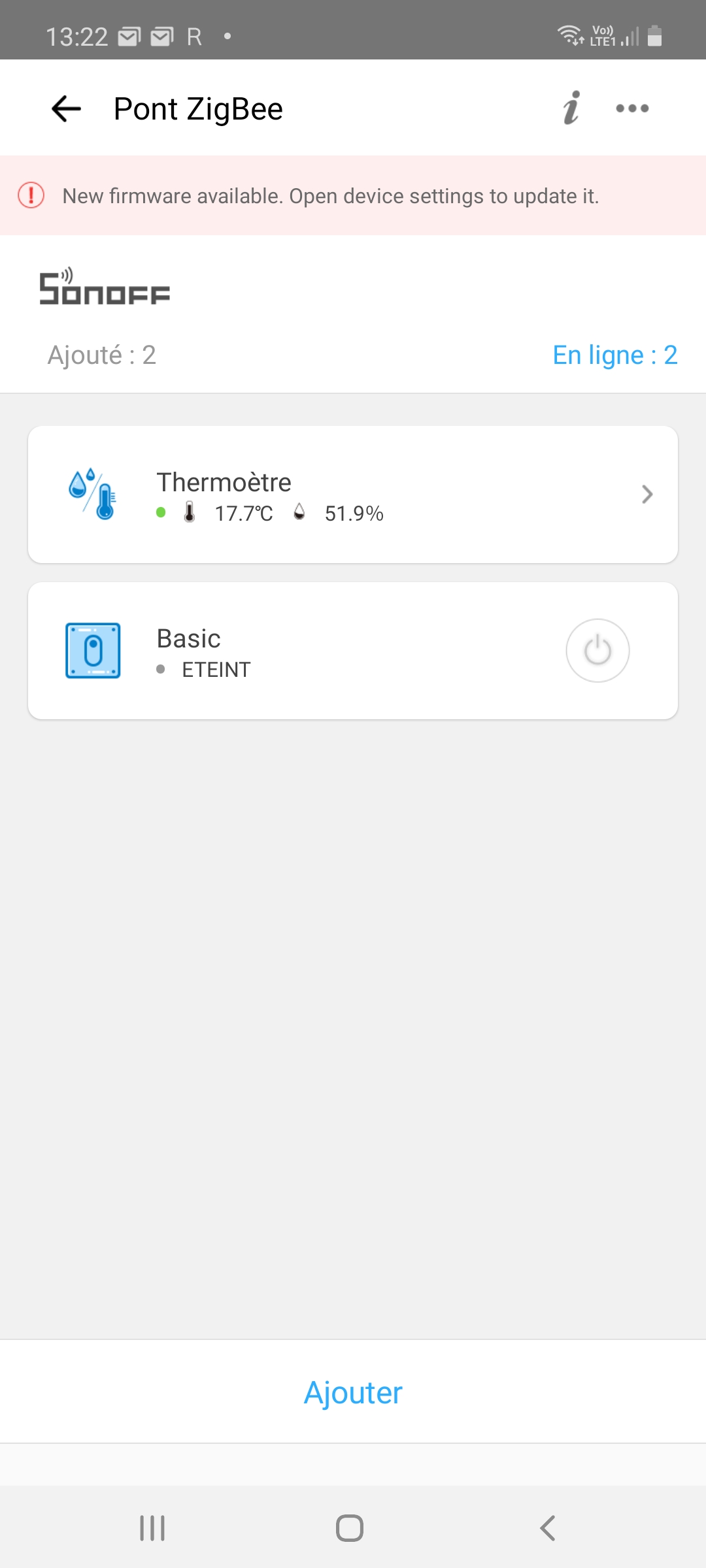Go to the phone home screen
This screenshot has width=706, height=1568.
[x=350, y=1528]
